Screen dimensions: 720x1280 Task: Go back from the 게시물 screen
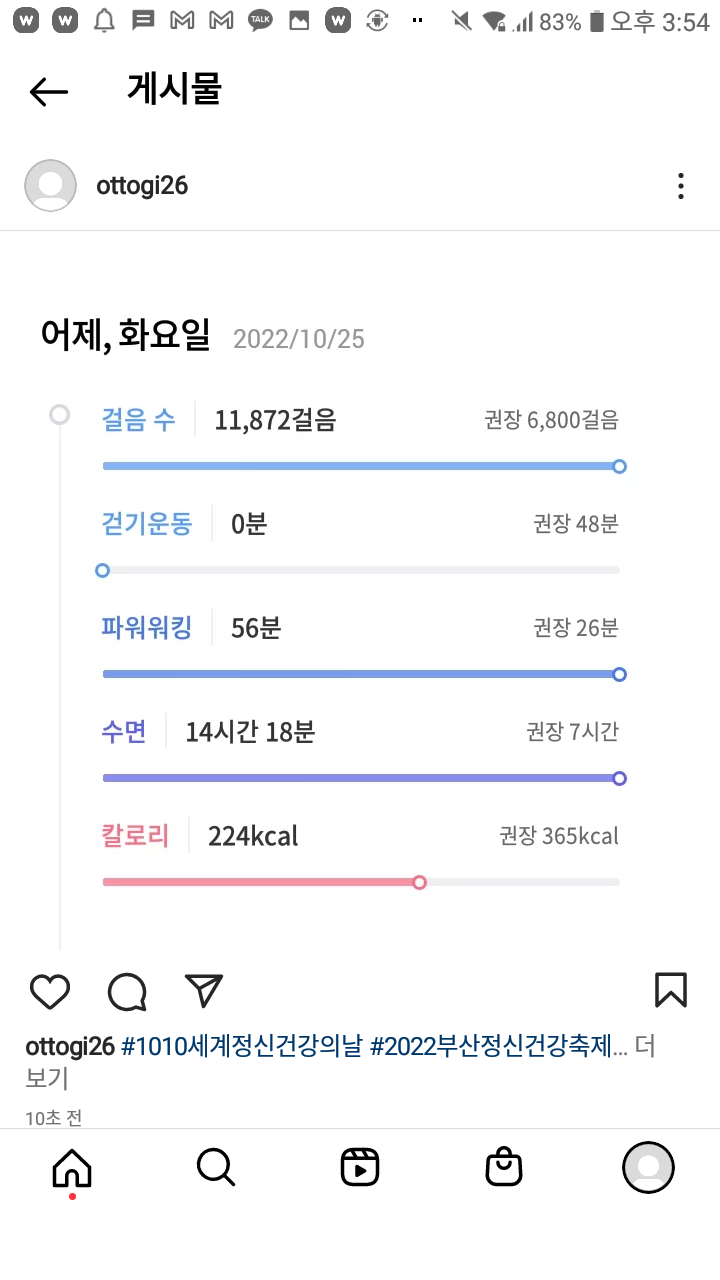pyautogui.click(x=48, y=92)
